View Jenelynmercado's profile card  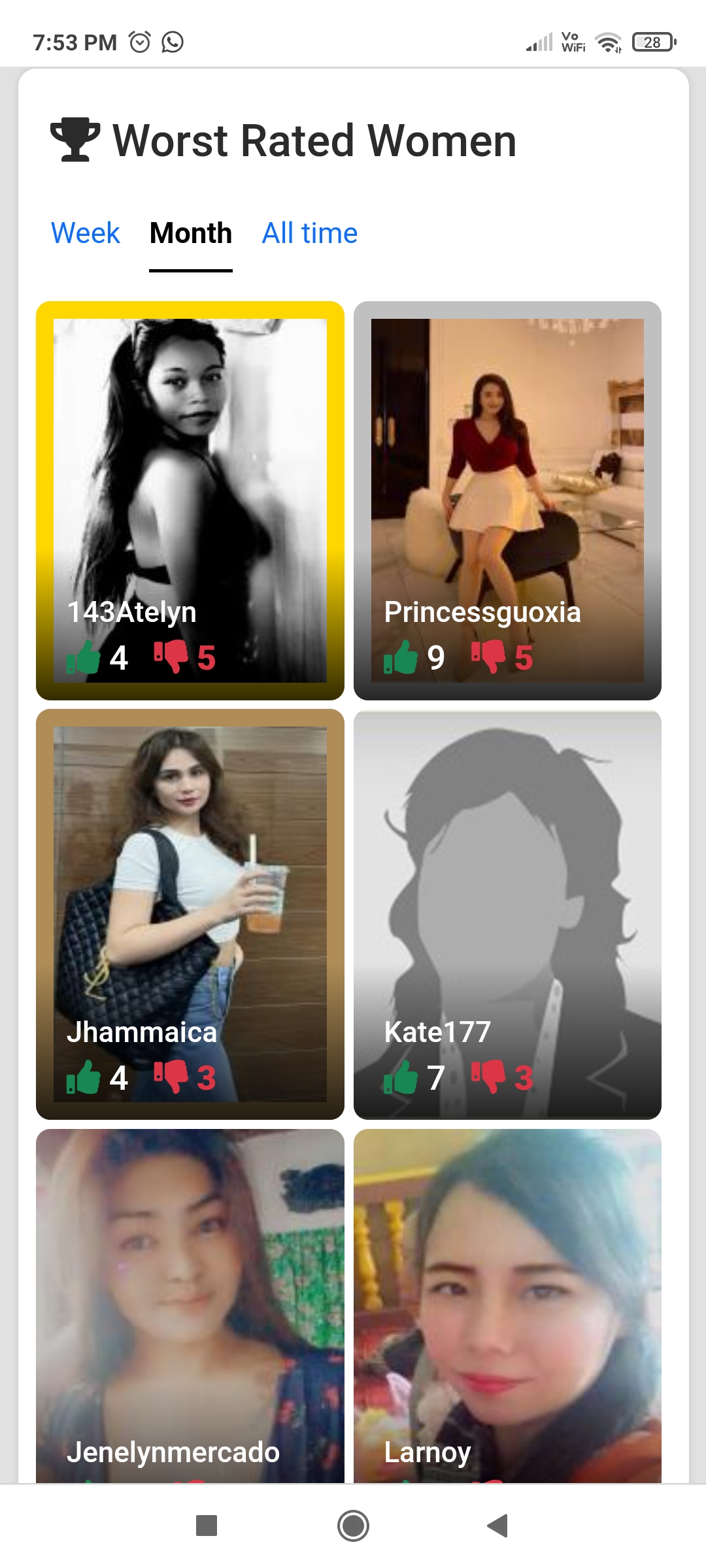[x=190, y=1306]
